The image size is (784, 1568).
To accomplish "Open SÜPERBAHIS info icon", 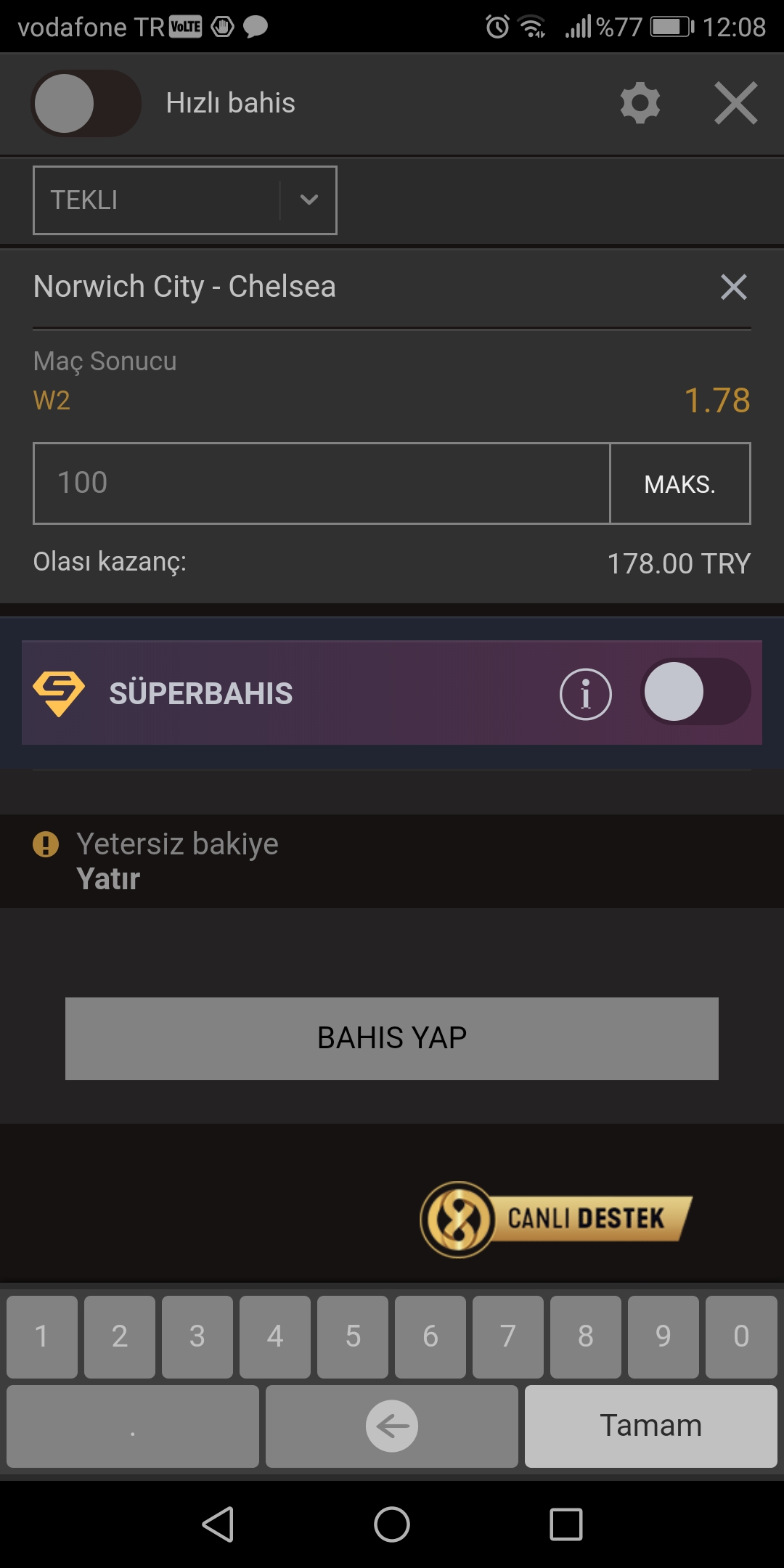I will tap(586, 694).
